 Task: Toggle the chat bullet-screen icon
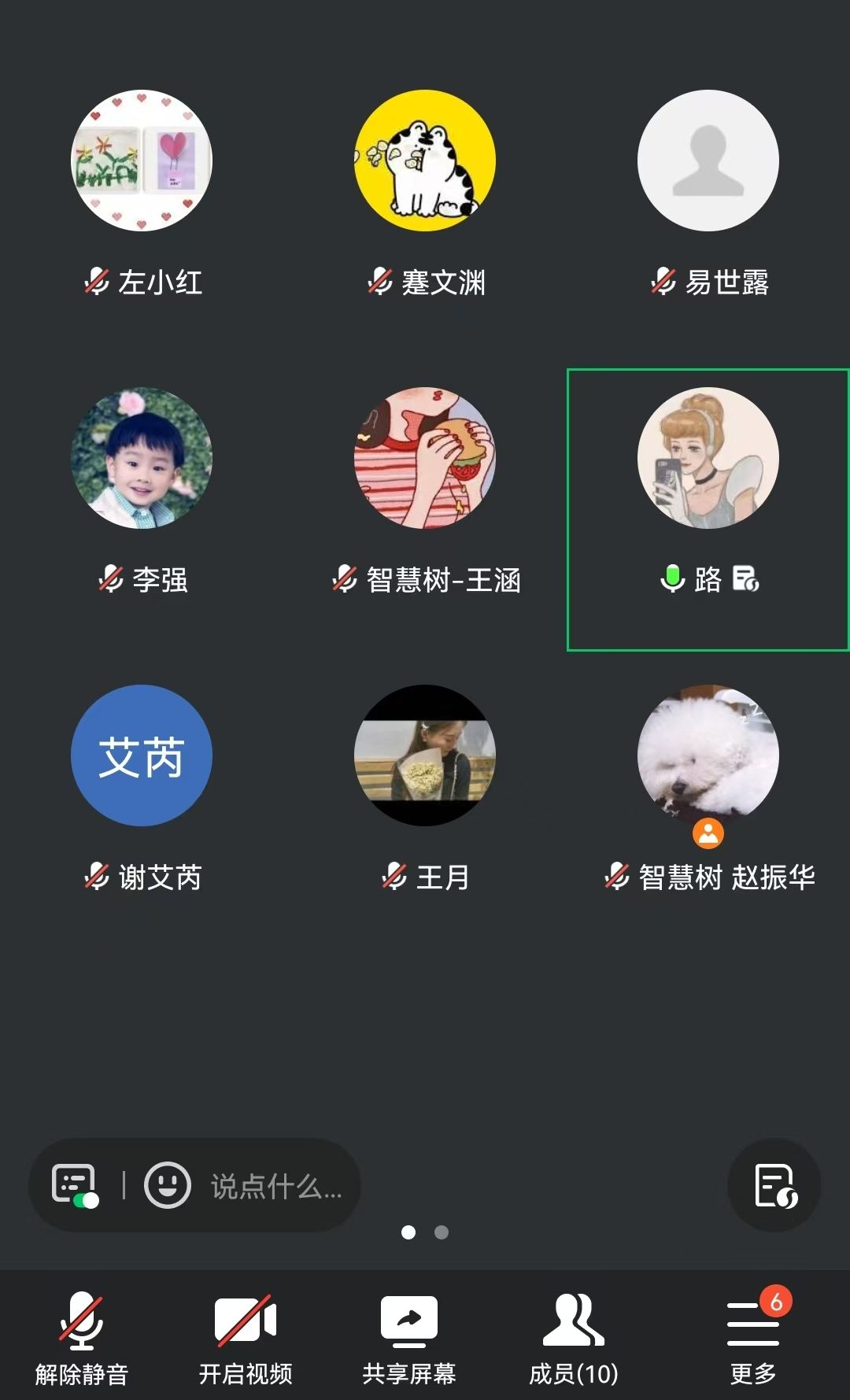(75, 1185)
